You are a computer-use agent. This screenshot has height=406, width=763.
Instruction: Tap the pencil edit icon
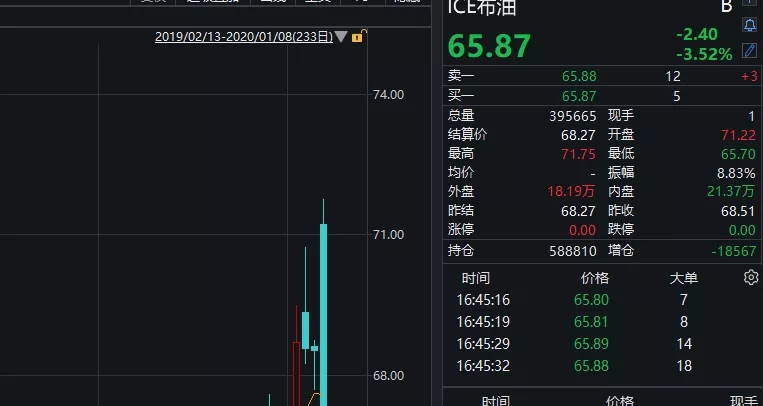[x=750, y=50]
